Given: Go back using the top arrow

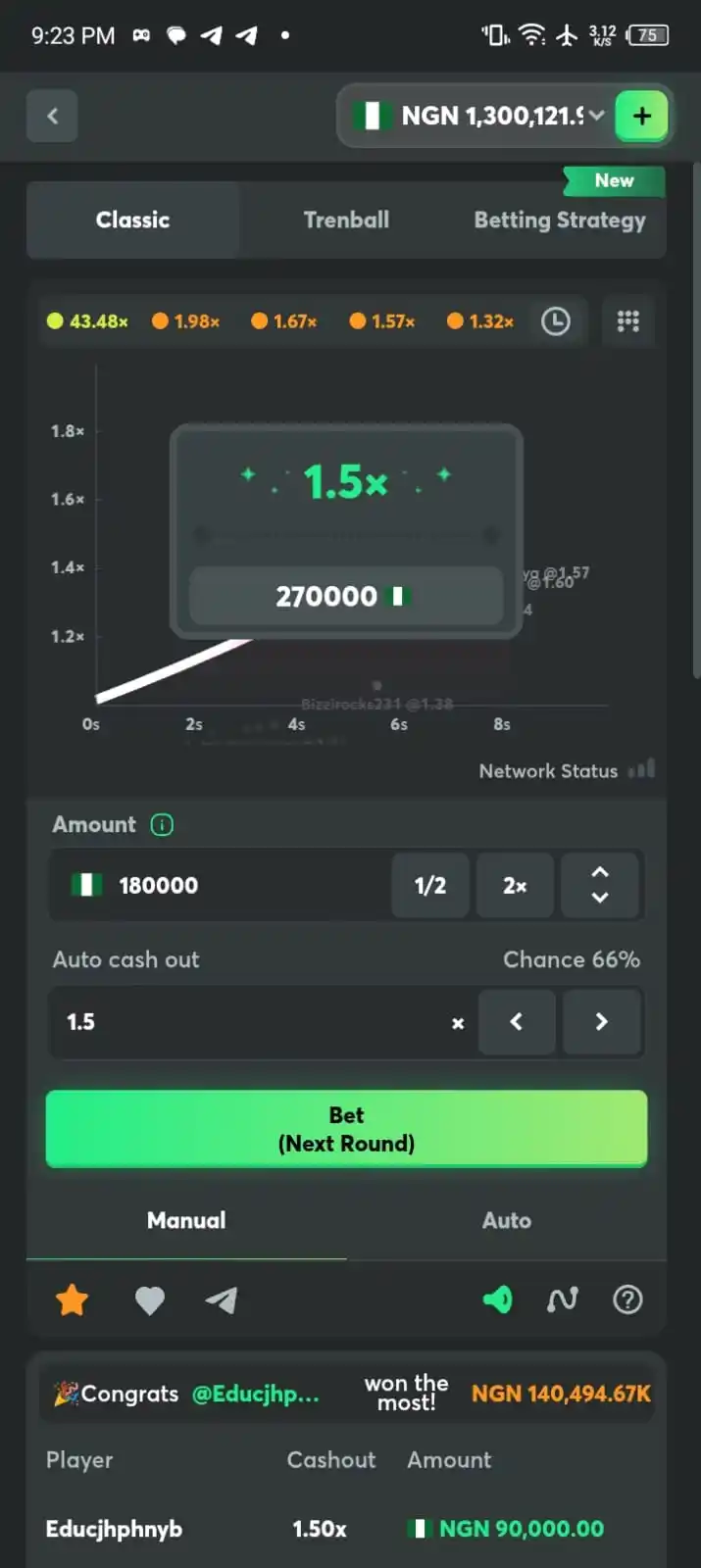Looking at the screenshot, I should [52, 116].
